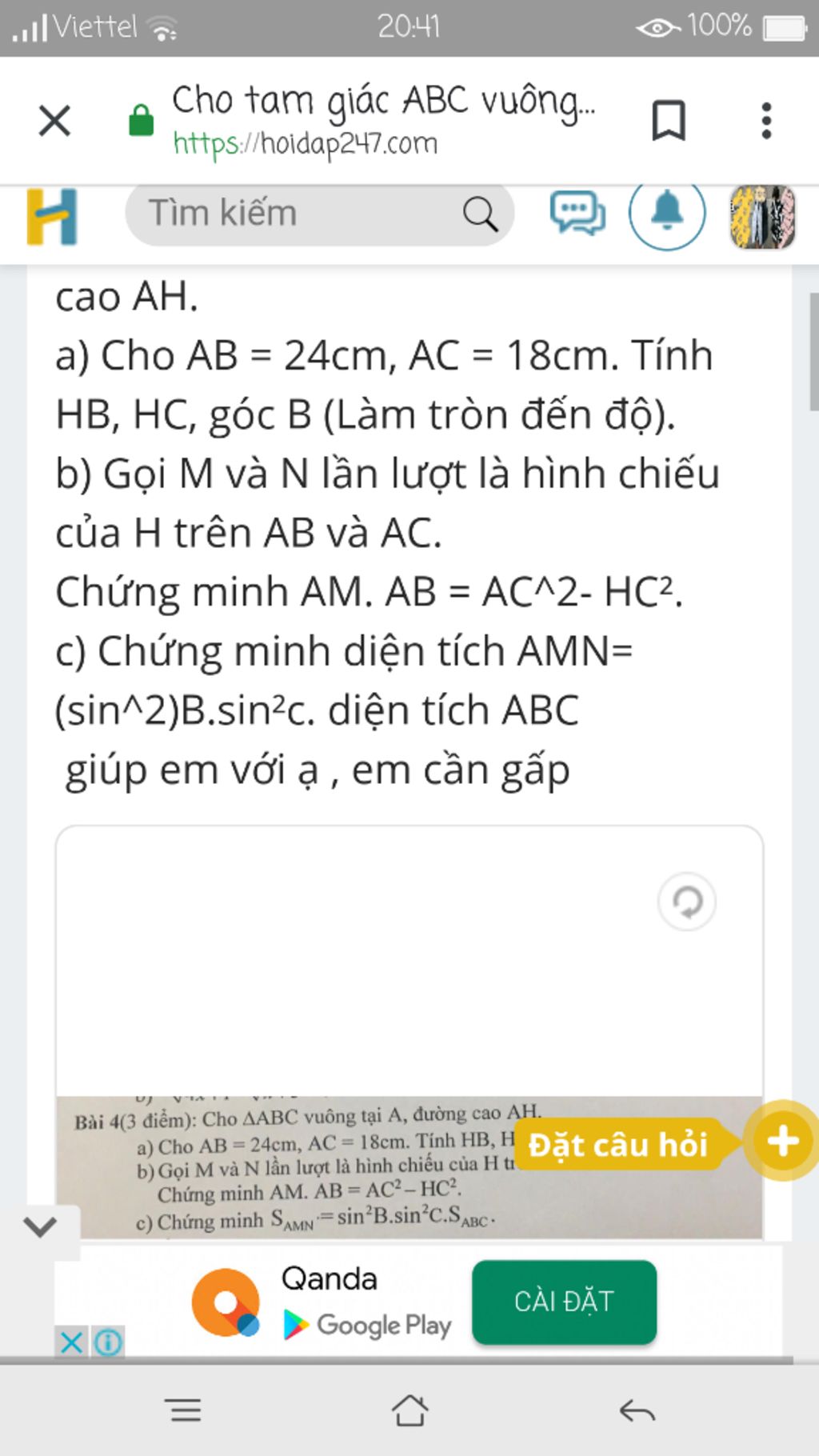Open the ad info icon
Viewport: 819px width, 1456px height.
click(109, 1342)
